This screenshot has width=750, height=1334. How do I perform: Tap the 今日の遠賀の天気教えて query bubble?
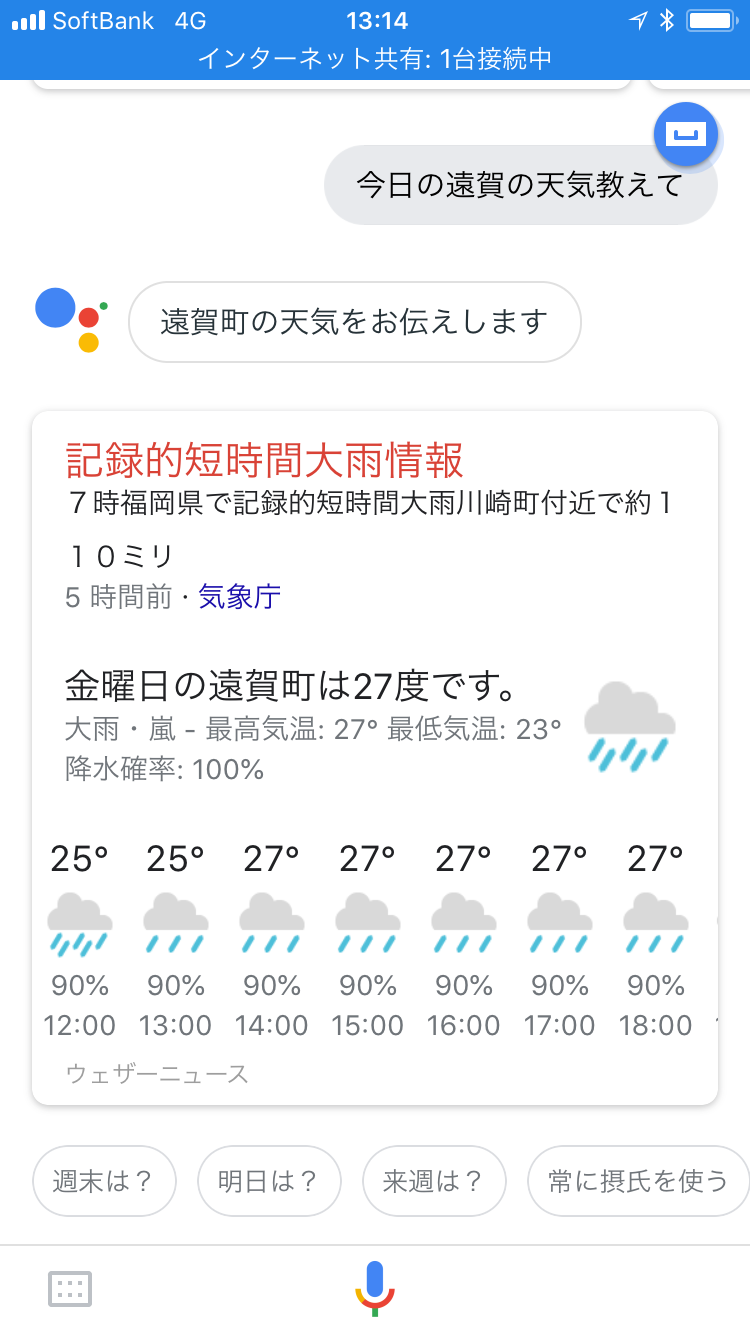tap(520, 185)
